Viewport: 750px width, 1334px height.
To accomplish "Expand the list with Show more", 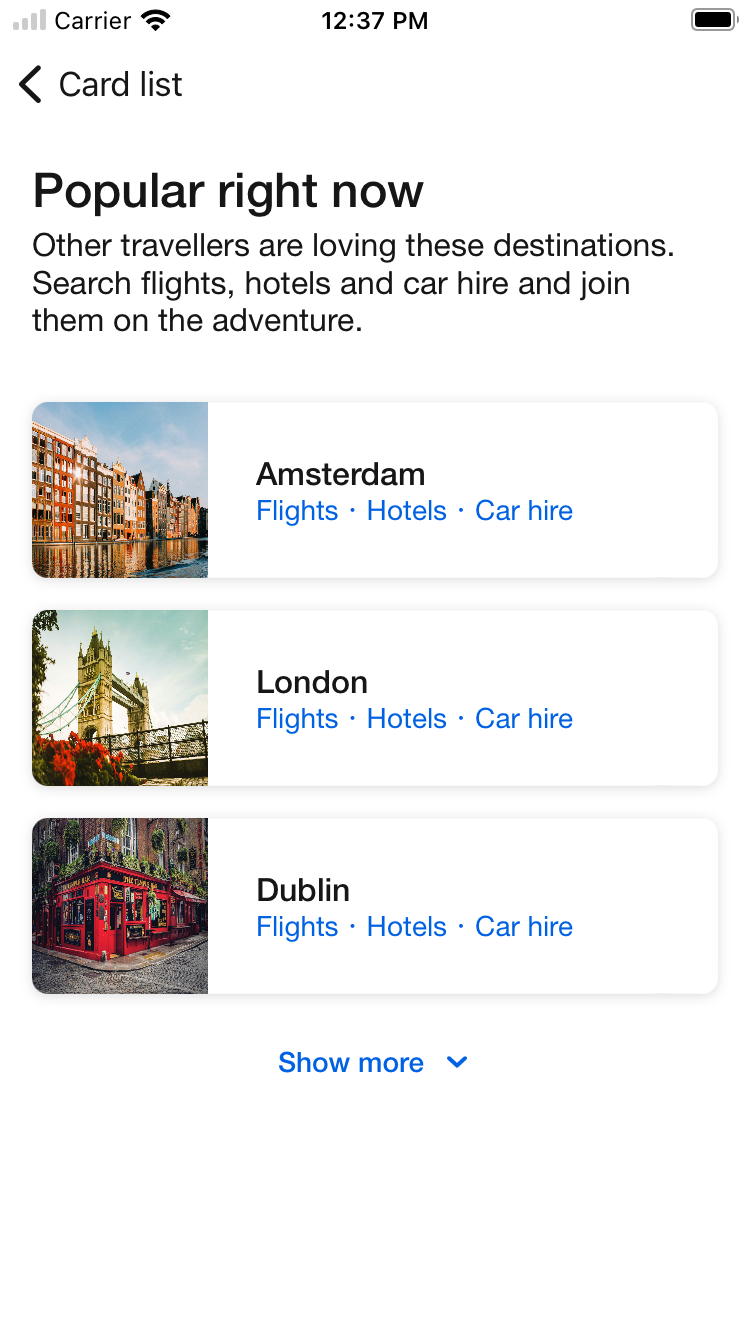I will (x=372, y=1062).
